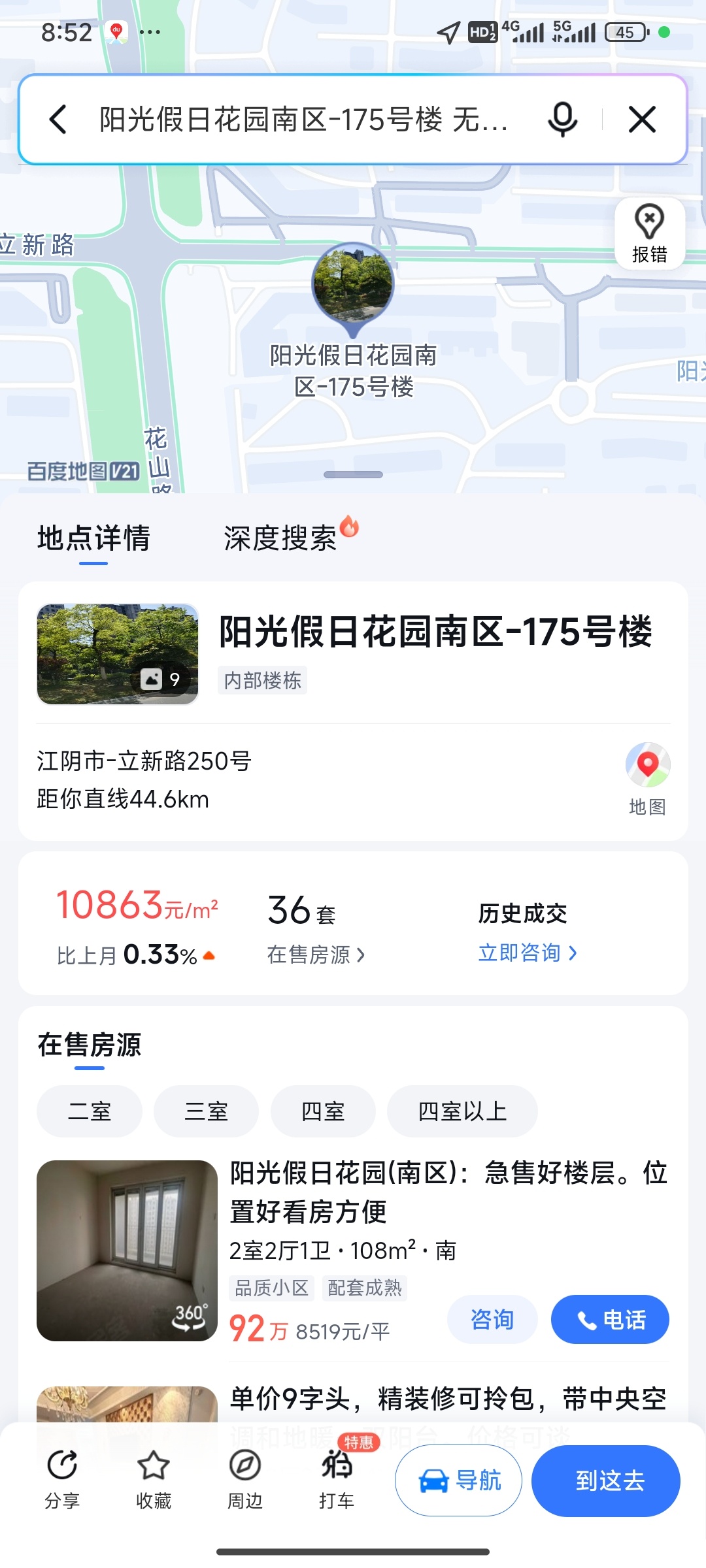Image resolution: width=706 pixels, height=1568 pixels.
Task: Filter listings by 二室
Action: point(90,1111)
